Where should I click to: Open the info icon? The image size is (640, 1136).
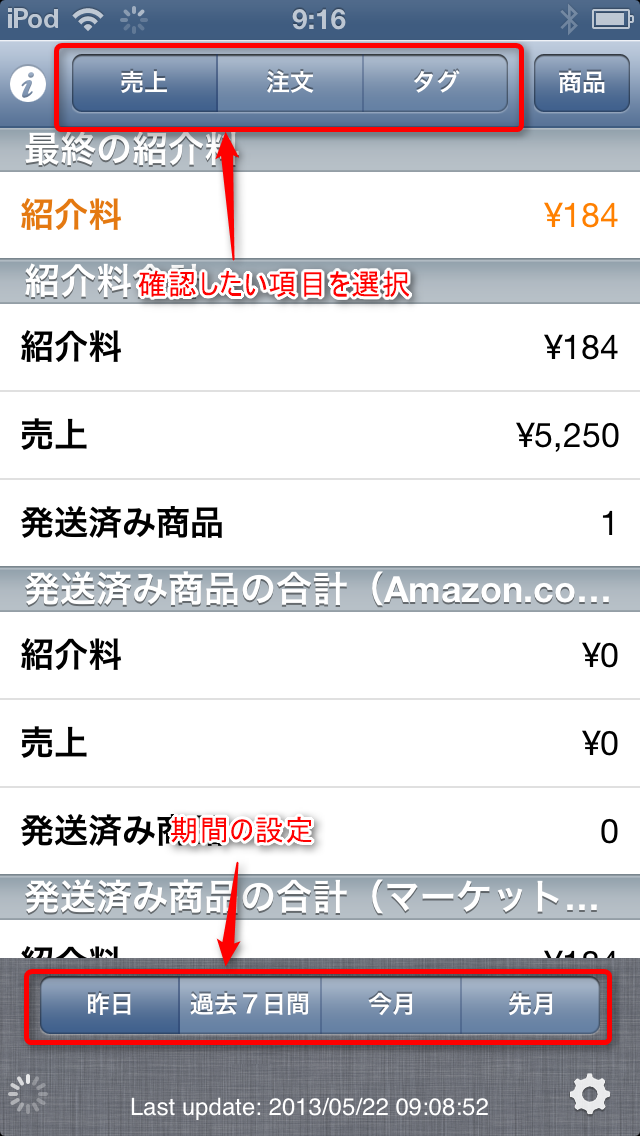(28, 85)
